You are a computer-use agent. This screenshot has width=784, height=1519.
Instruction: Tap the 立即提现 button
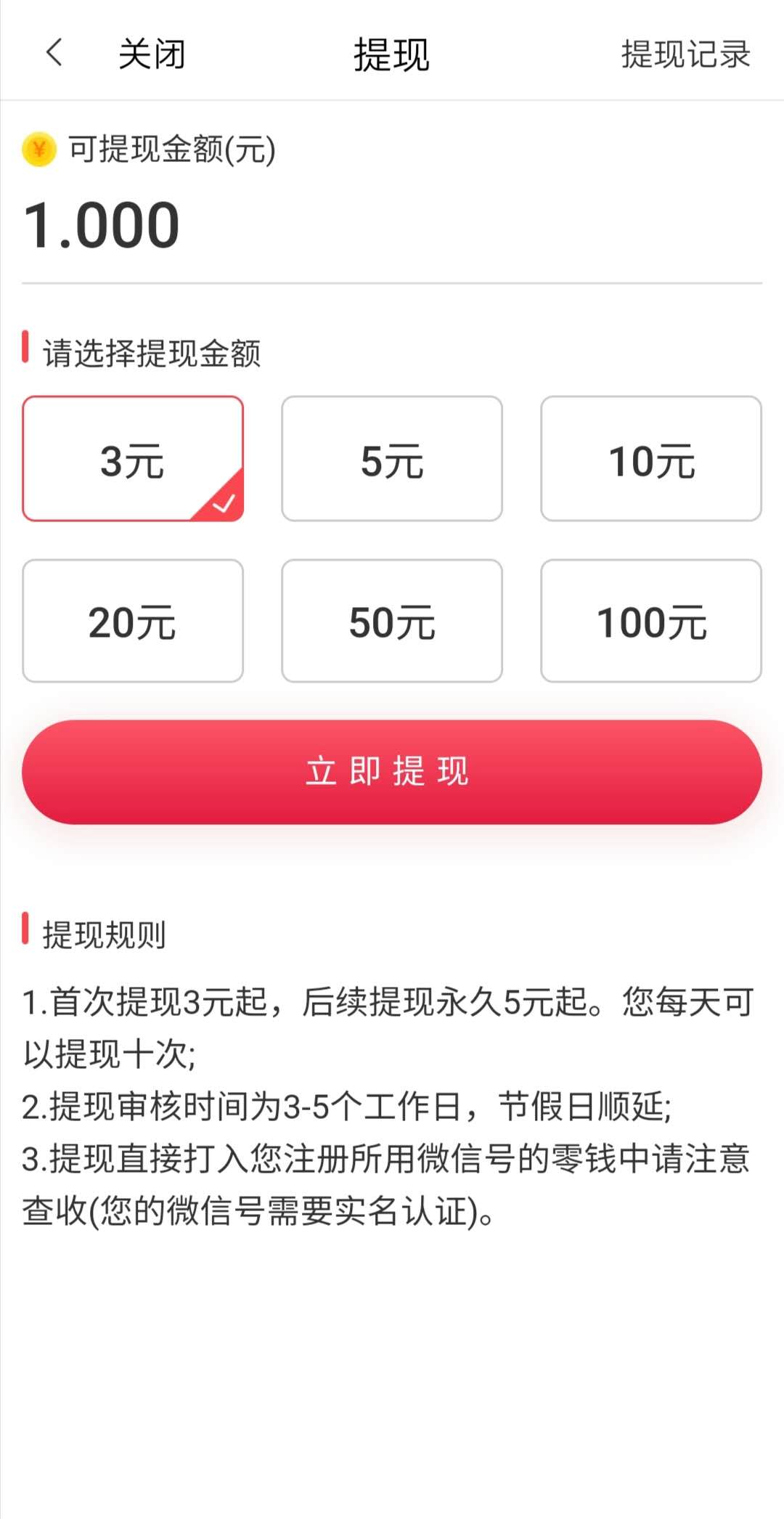click(392, 772)
